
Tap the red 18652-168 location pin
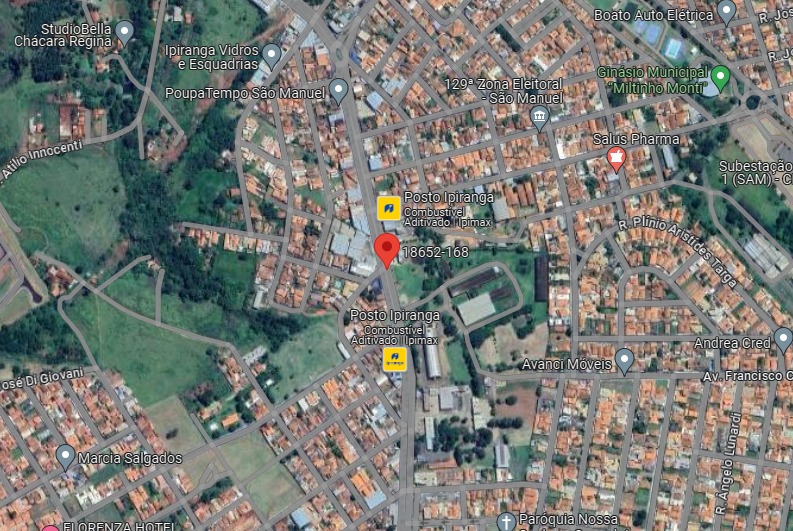[x=387, y=249]
